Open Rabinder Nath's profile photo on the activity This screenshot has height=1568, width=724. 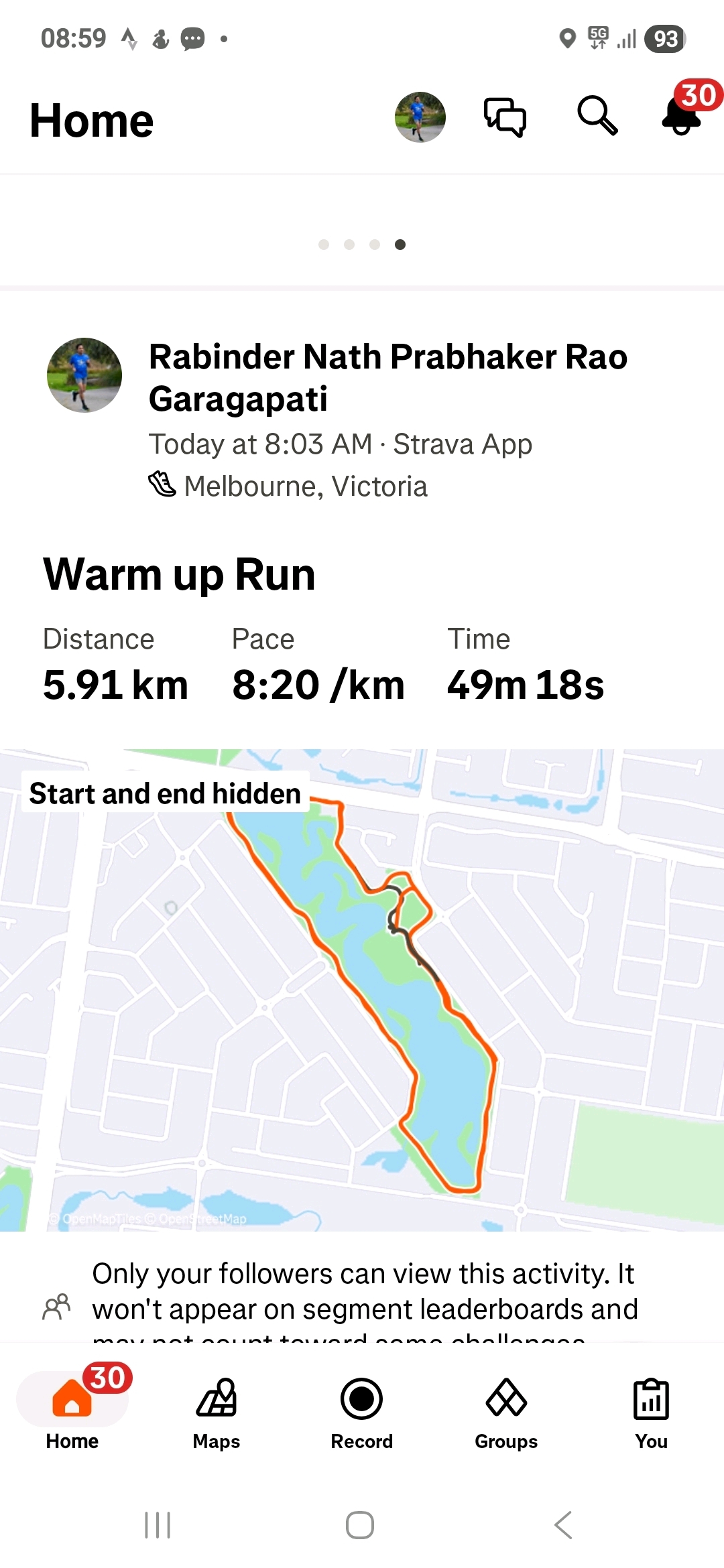84,375
